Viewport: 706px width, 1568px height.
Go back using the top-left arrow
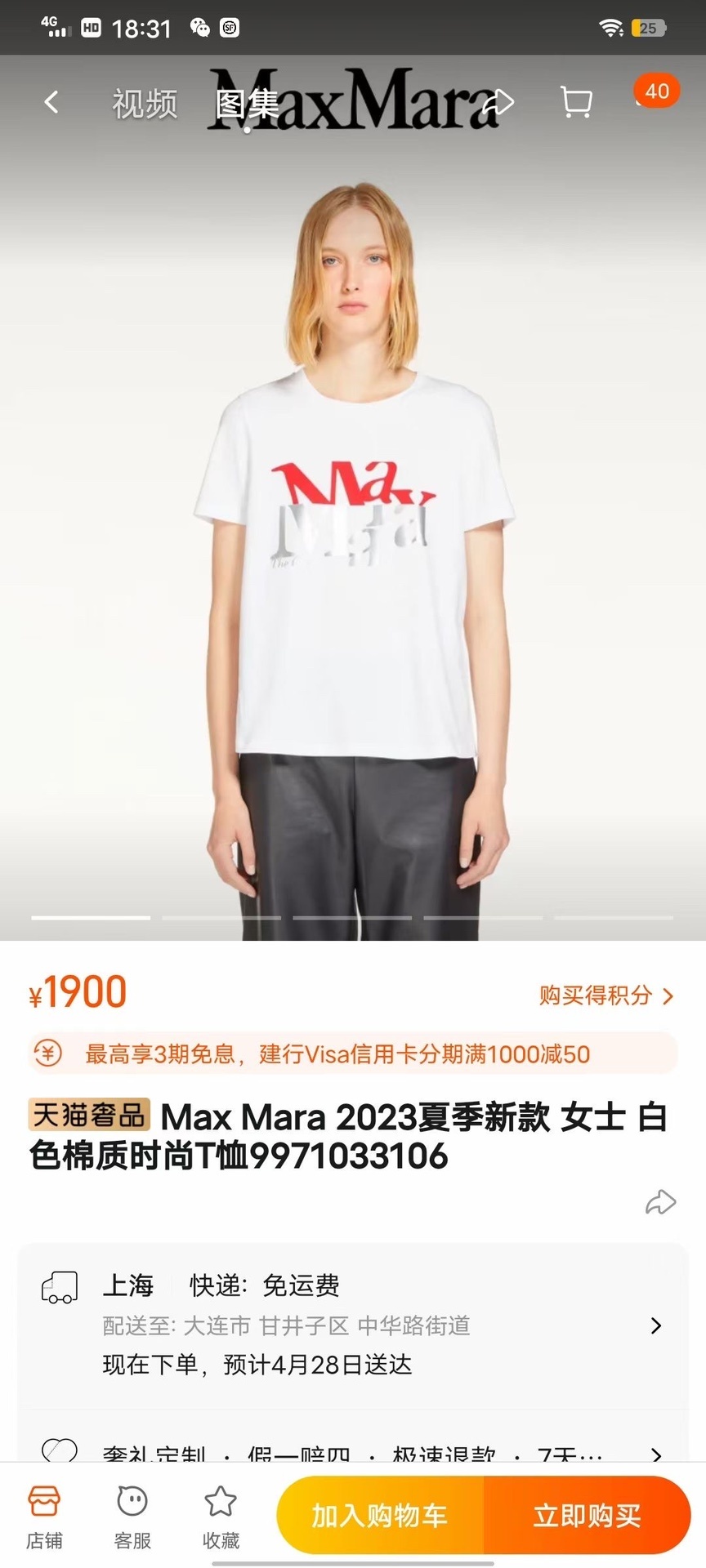51,103
